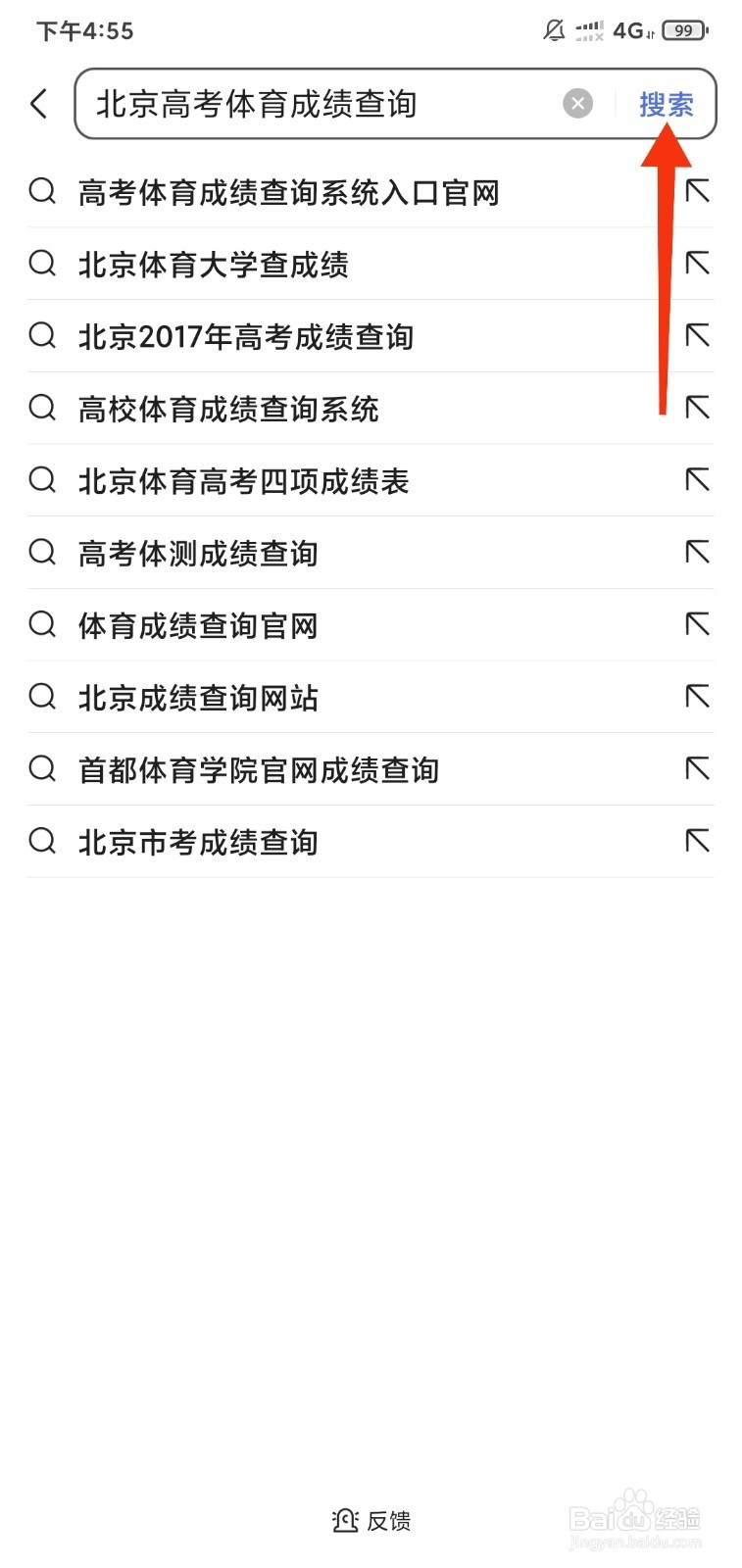
Task: Open suggestion 北京体育大学查成绩
Action: pos(371,264)
